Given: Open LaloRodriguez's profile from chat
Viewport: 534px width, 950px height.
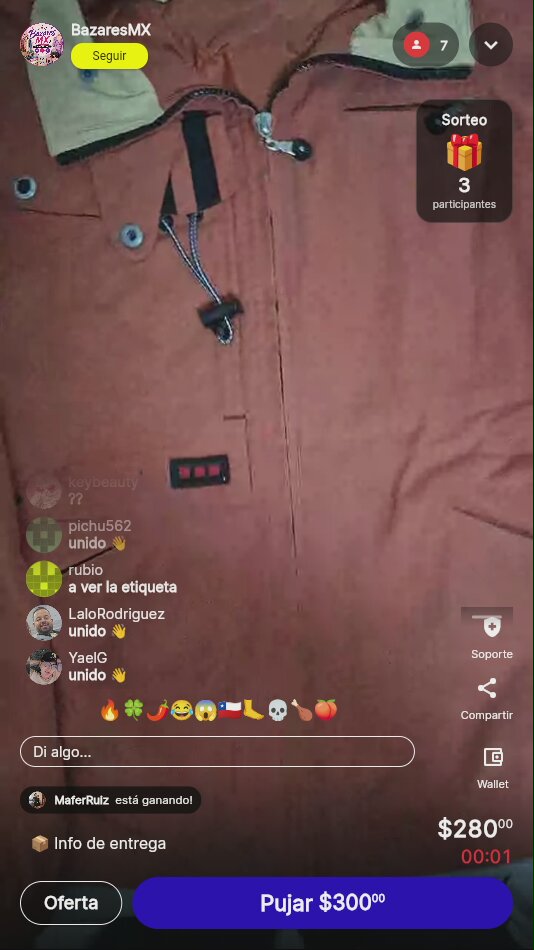Looking at the screenshot, I should (44, 622).
